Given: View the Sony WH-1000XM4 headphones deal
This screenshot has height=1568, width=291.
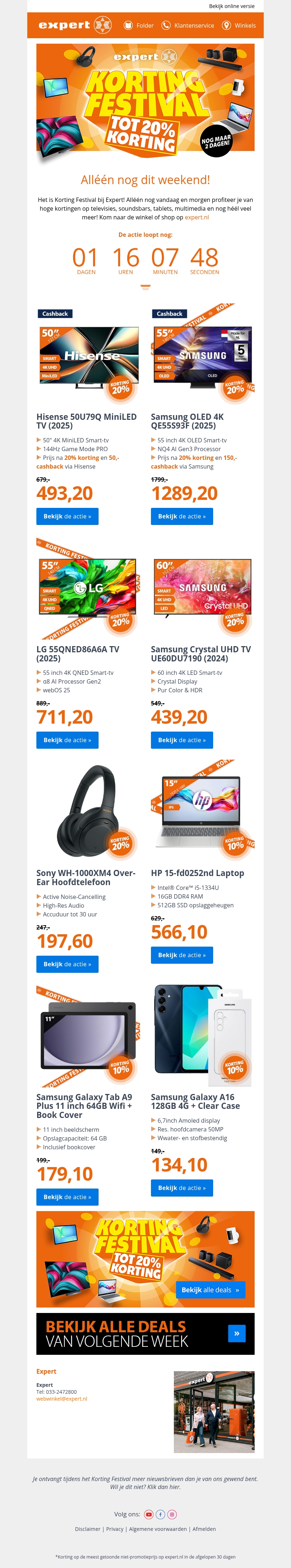Looking at the screenshot, I should click(x=67, y=964).
